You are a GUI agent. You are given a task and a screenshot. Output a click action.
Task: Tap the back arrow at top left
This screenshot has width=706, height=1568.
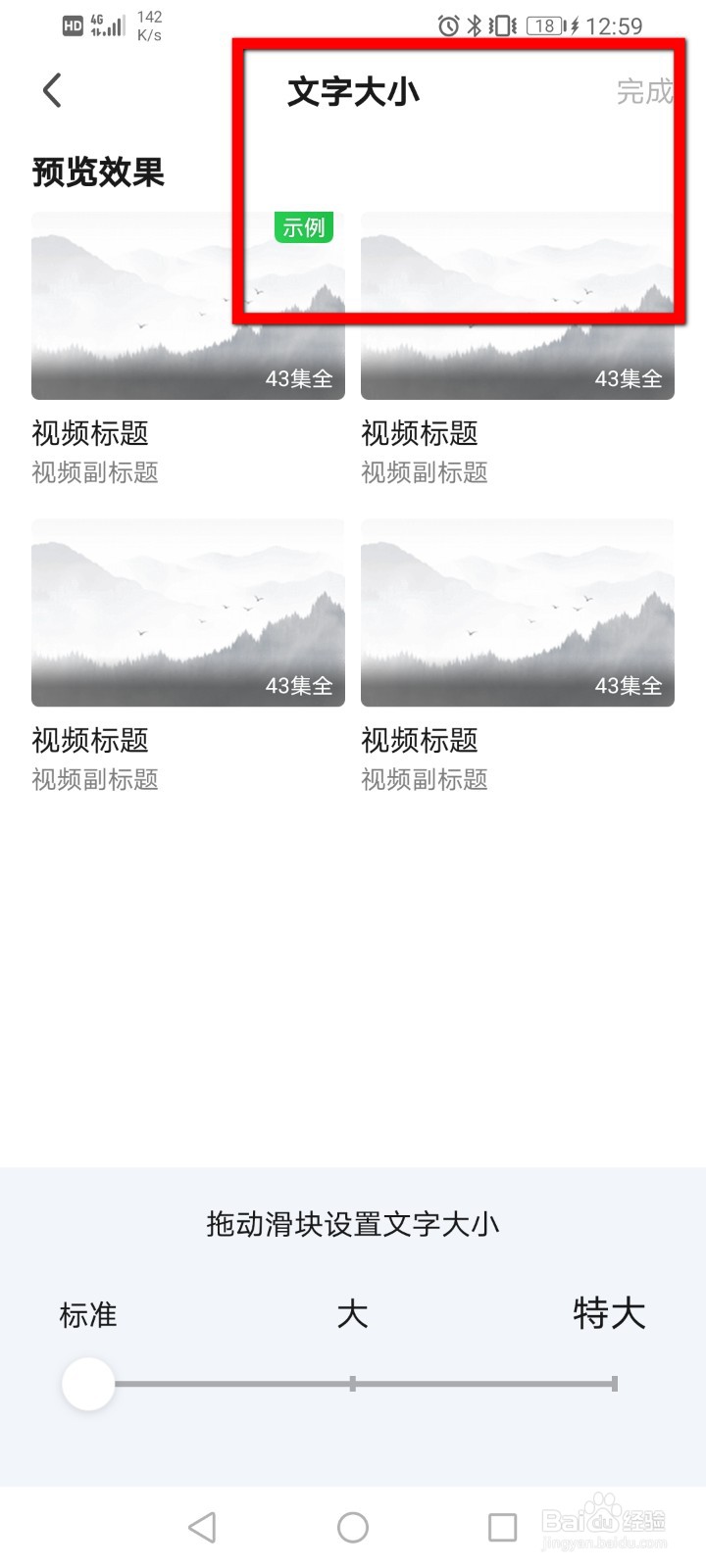51,89
